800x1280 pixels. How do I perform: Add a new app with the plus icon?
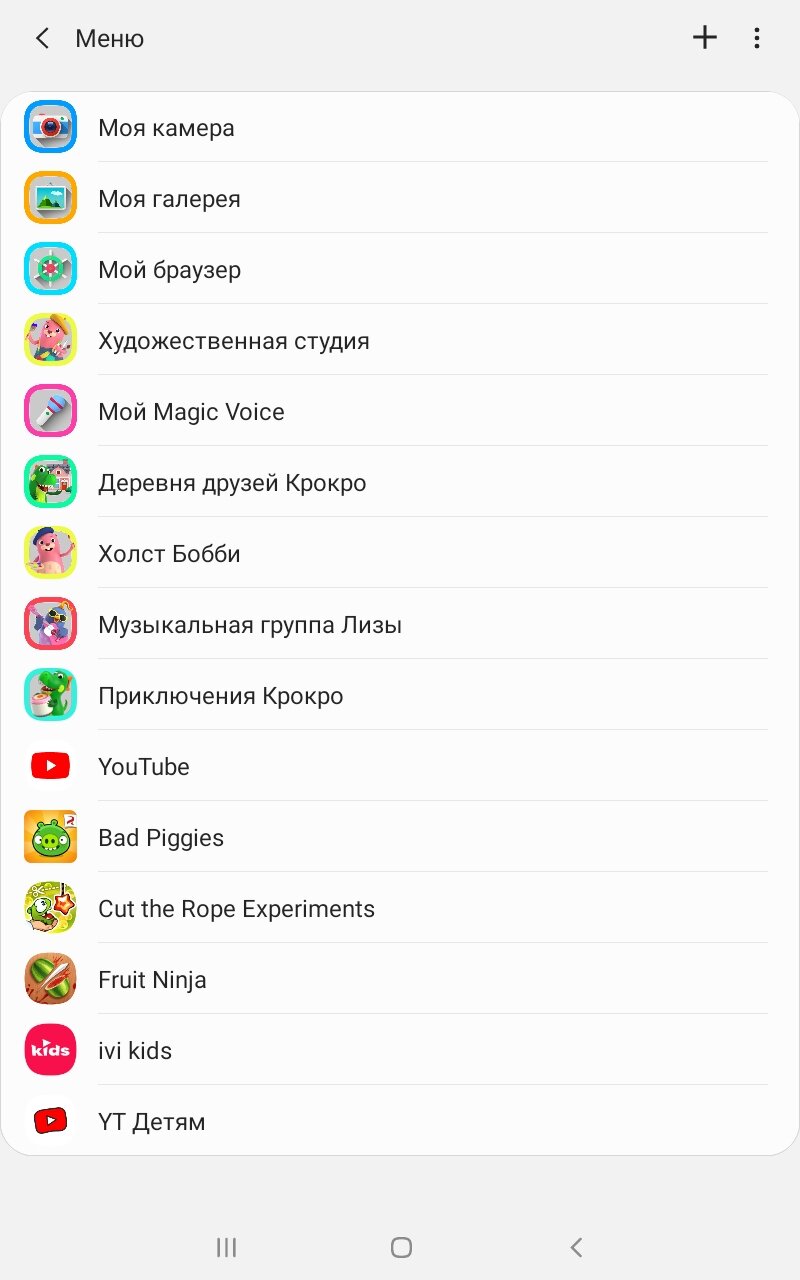pos(705,38)
